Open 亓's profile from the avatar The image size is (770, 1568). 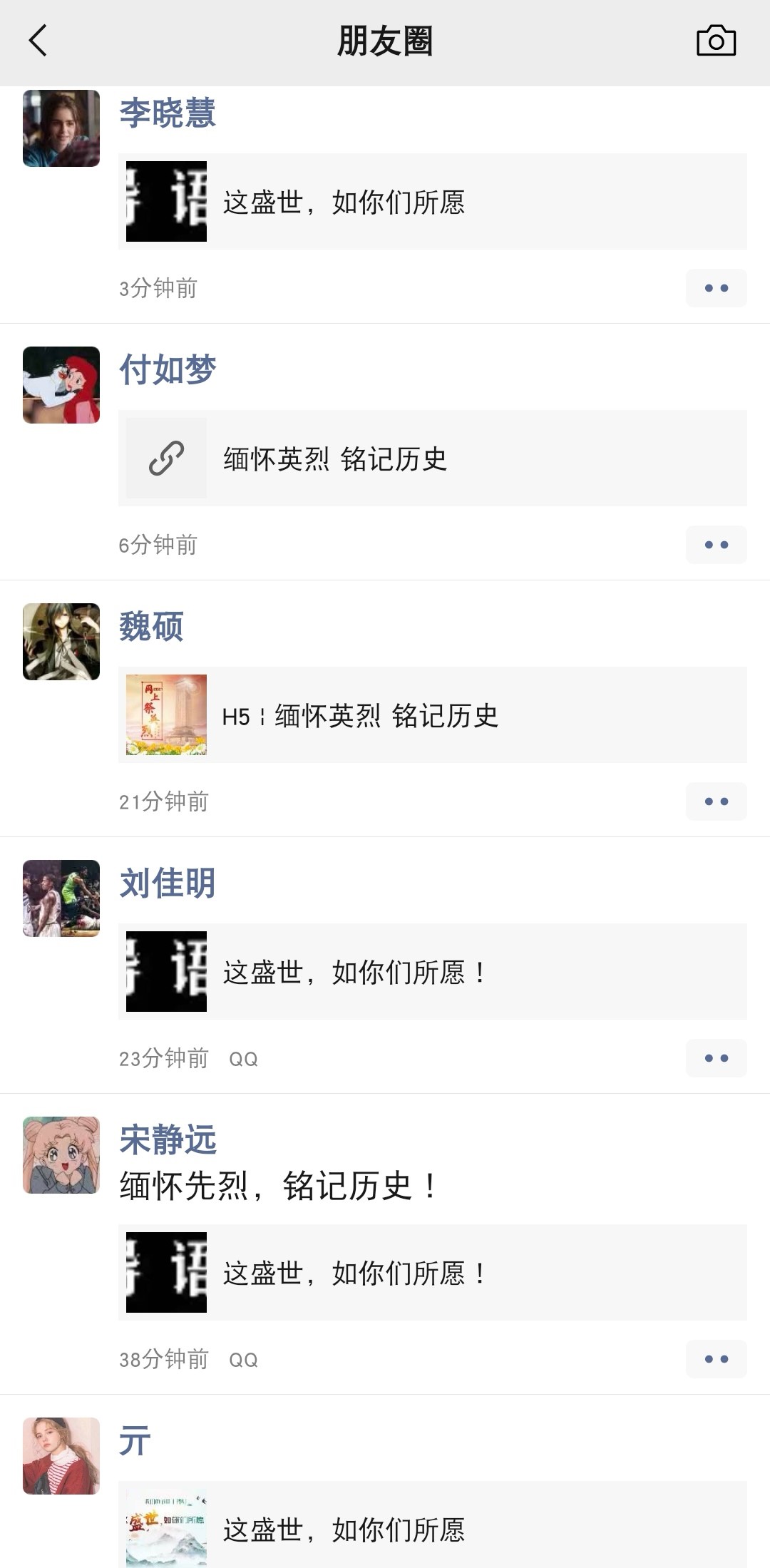[x=61, y=1456]
